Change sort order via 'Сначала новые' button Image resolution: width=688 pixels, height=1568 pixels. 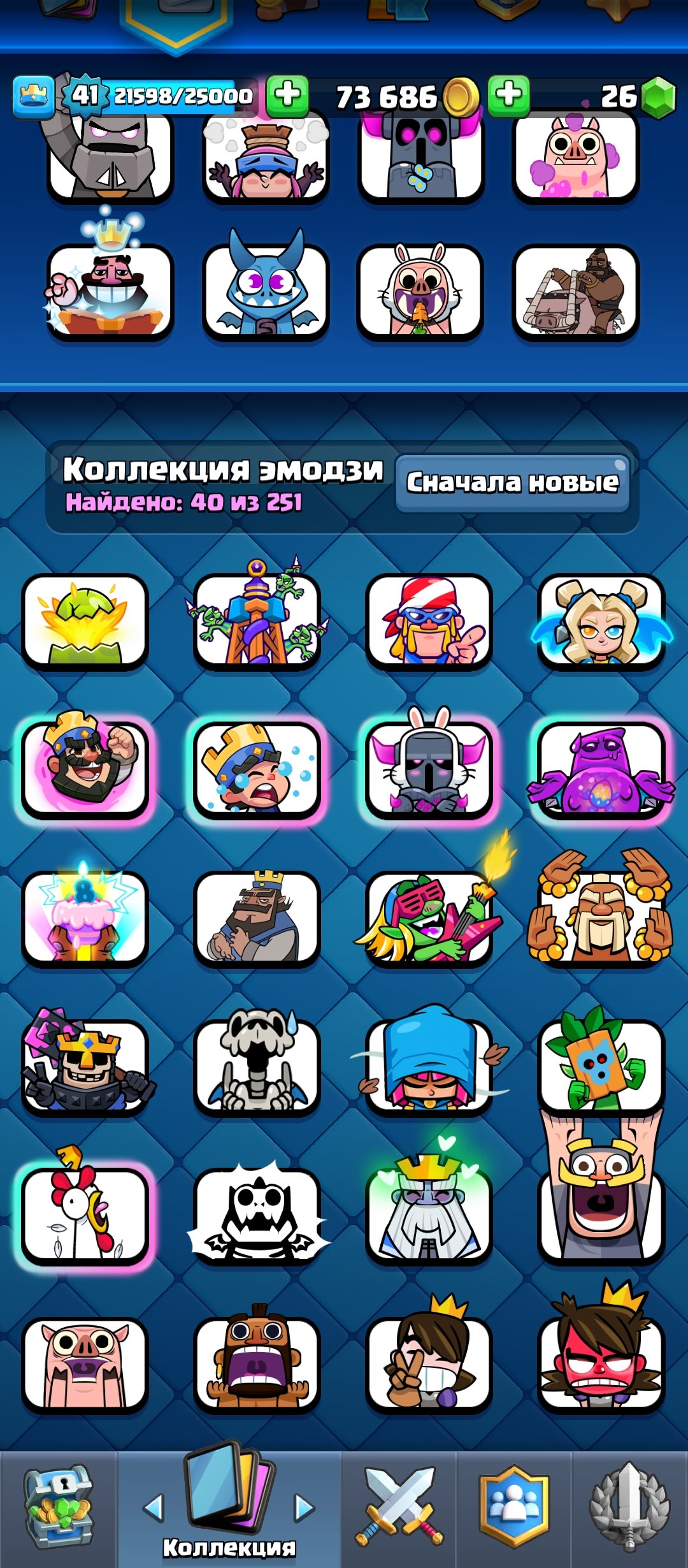(x=512, y=483)
